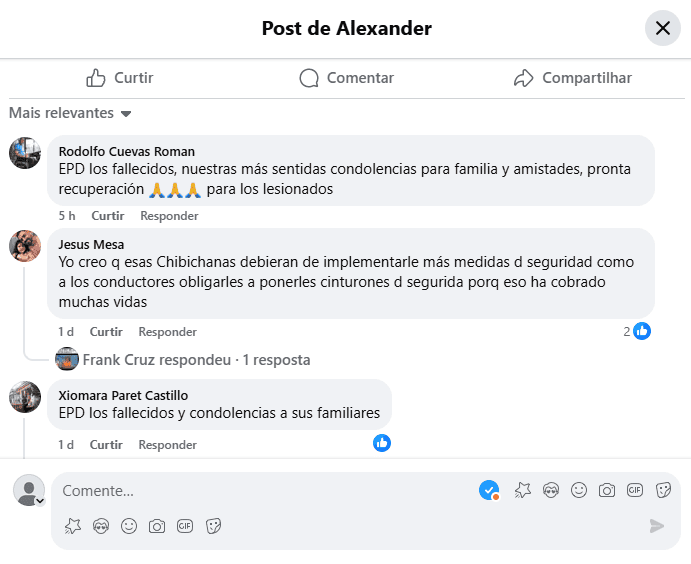Open the emoji picker in the bottom row
Image resolution: width=691 pixels, height=564 pixels.
pyautogui.click(x=129, y=526)
